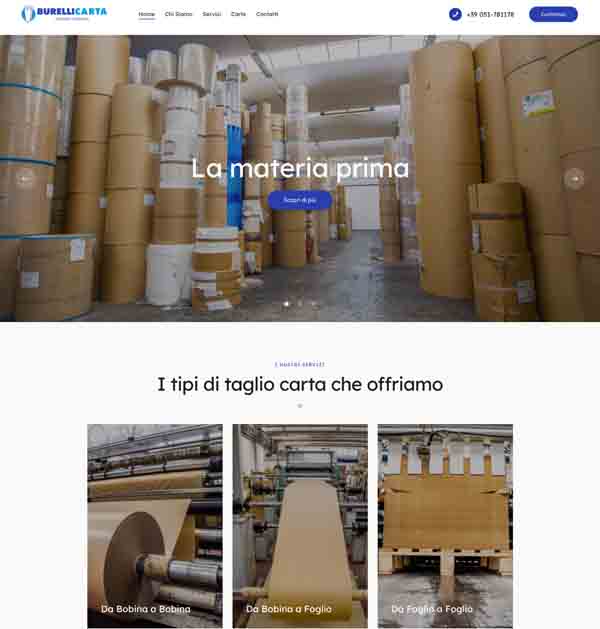Select the second carousel page dot
Image resolution: width=600 pixels, height=629 pixels.
(300, 303)
